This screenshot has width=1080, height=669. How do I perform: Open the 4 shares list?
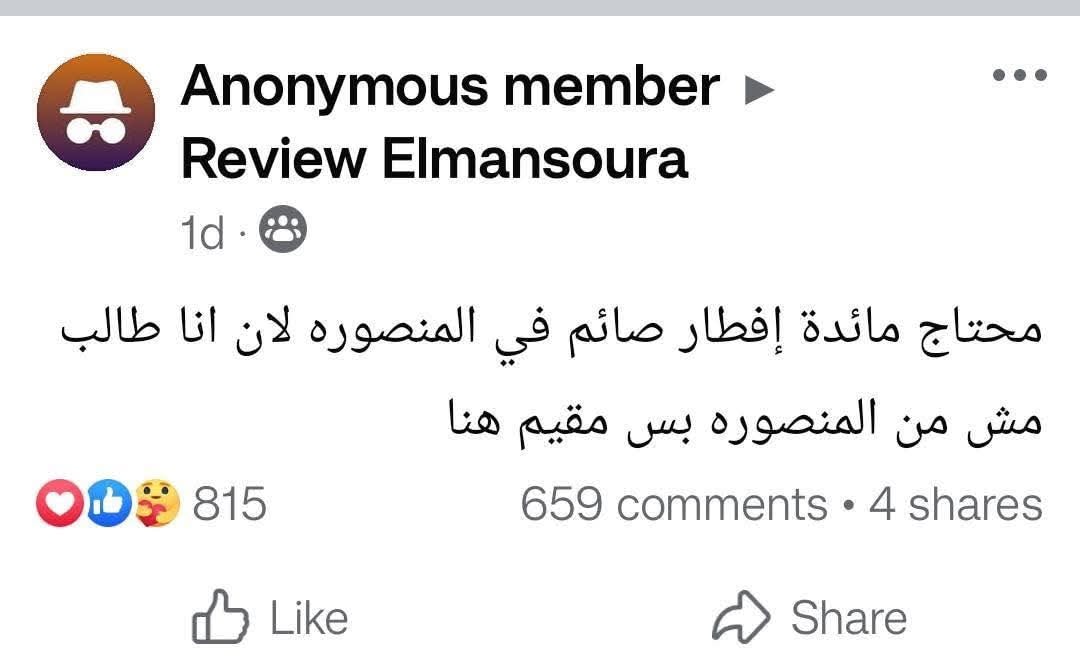[955, 503]
